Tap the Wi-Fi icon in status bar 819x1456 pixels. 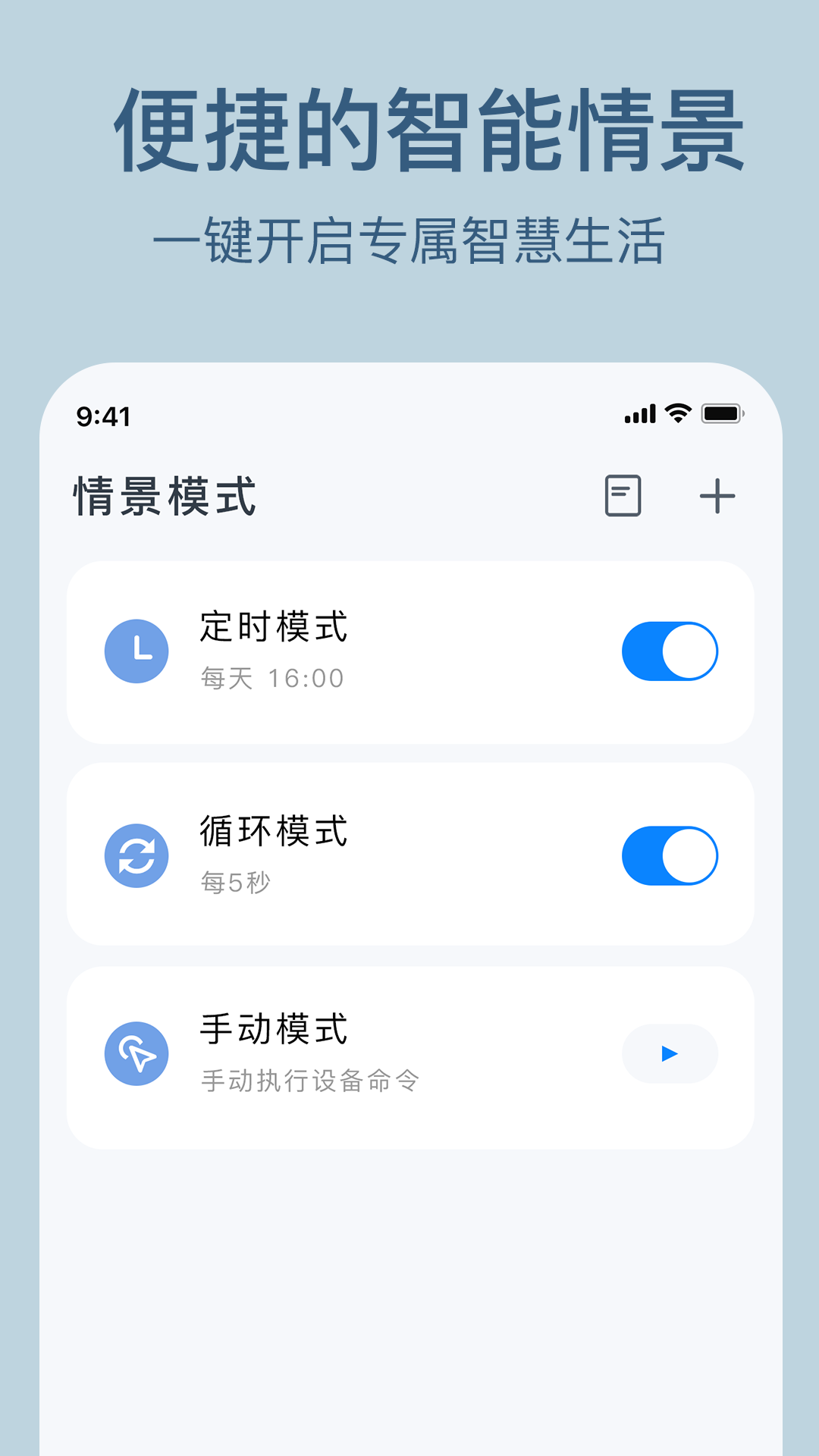tap(677, 414)
